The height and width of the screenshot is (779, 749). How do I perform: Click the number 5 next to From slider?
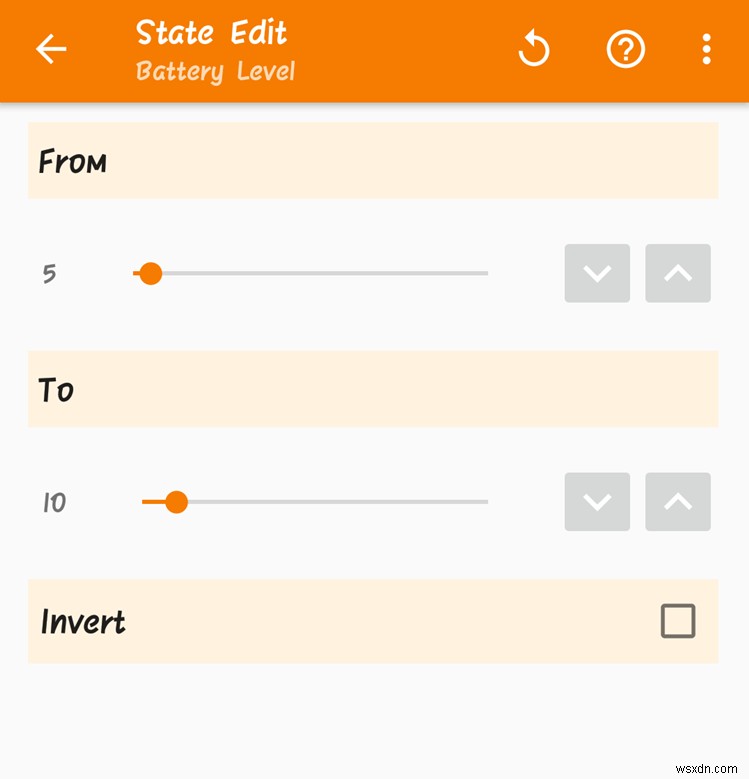point(48,273)
